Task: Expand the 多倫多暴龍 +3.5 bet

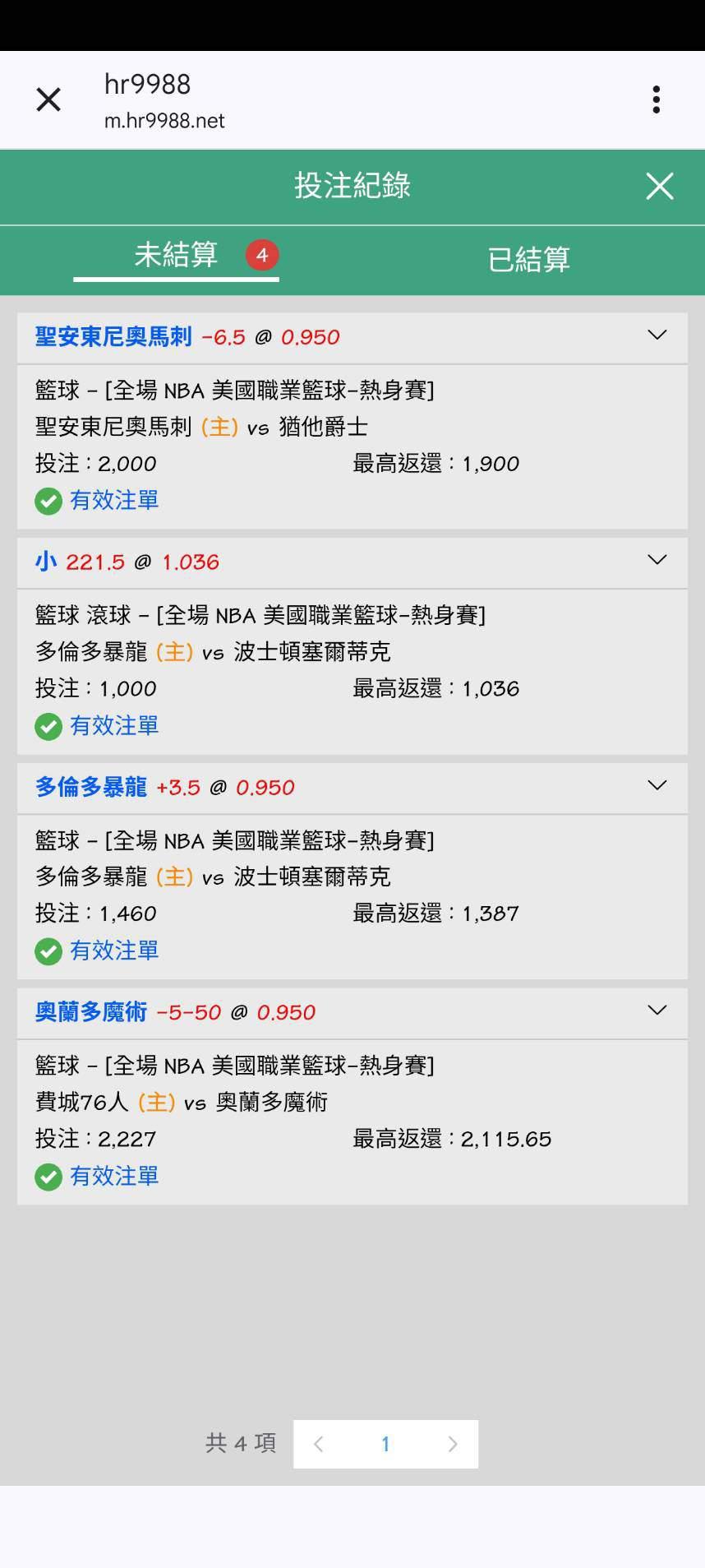Action: 657,786
